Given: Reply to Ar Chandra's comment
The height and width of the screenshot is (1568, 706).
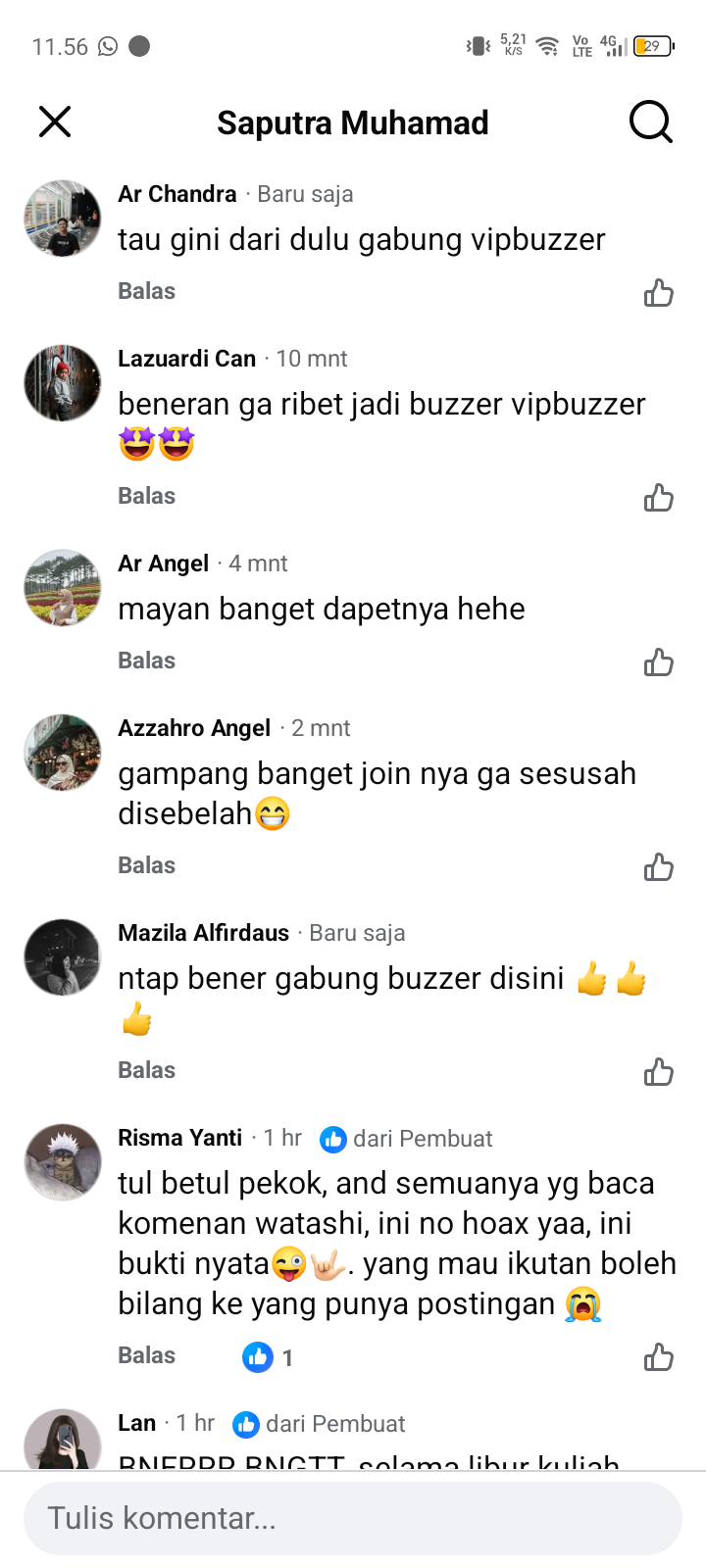Looking at the screenshot, I should pos(146,292).
